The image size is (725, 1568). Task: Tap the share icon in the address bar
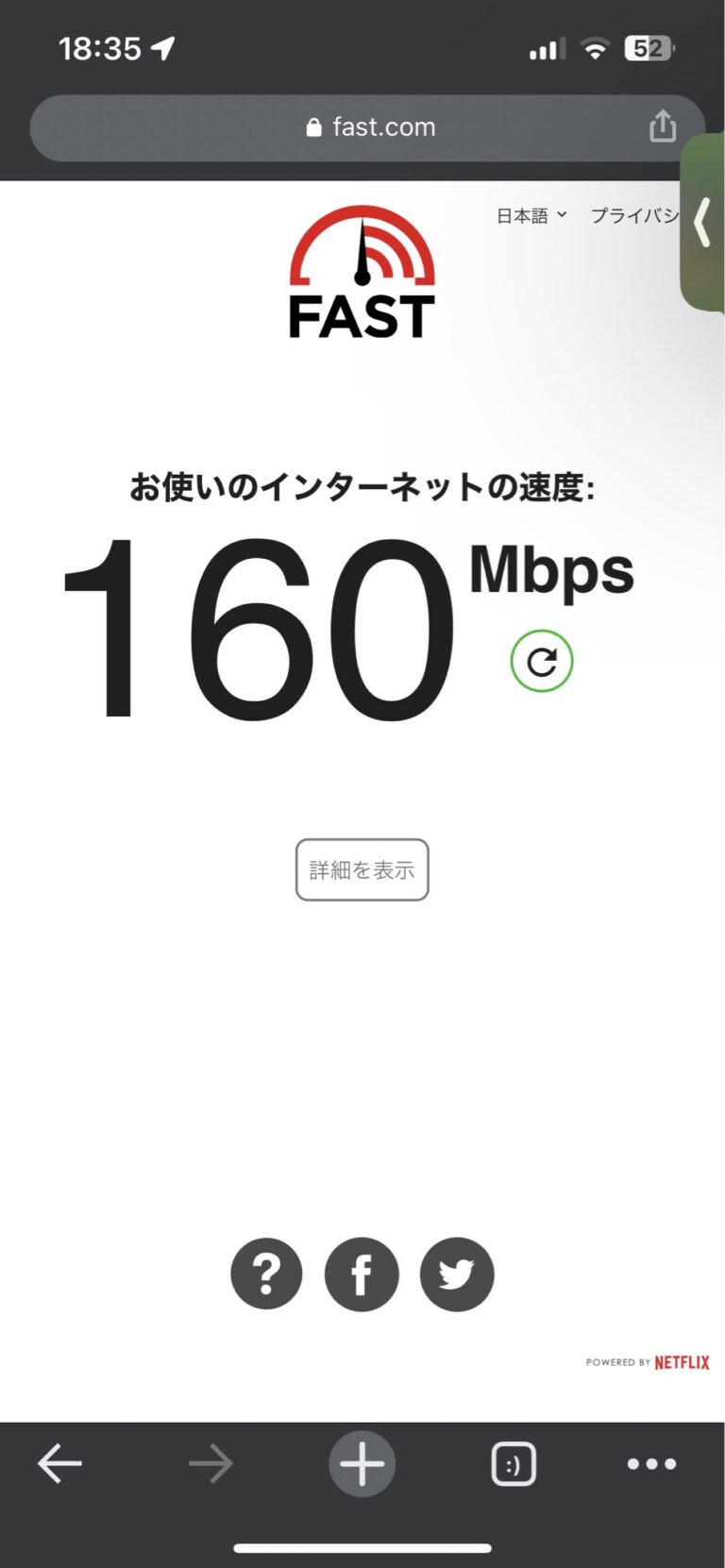[x=663, y=126]
